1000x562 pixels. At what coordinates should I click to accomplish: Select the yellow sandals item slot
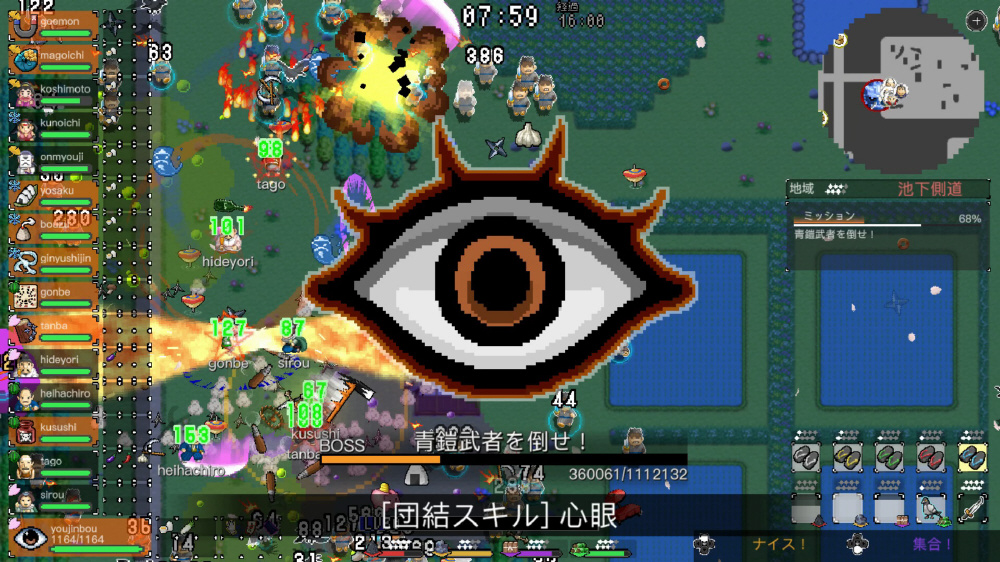[848, 457]
